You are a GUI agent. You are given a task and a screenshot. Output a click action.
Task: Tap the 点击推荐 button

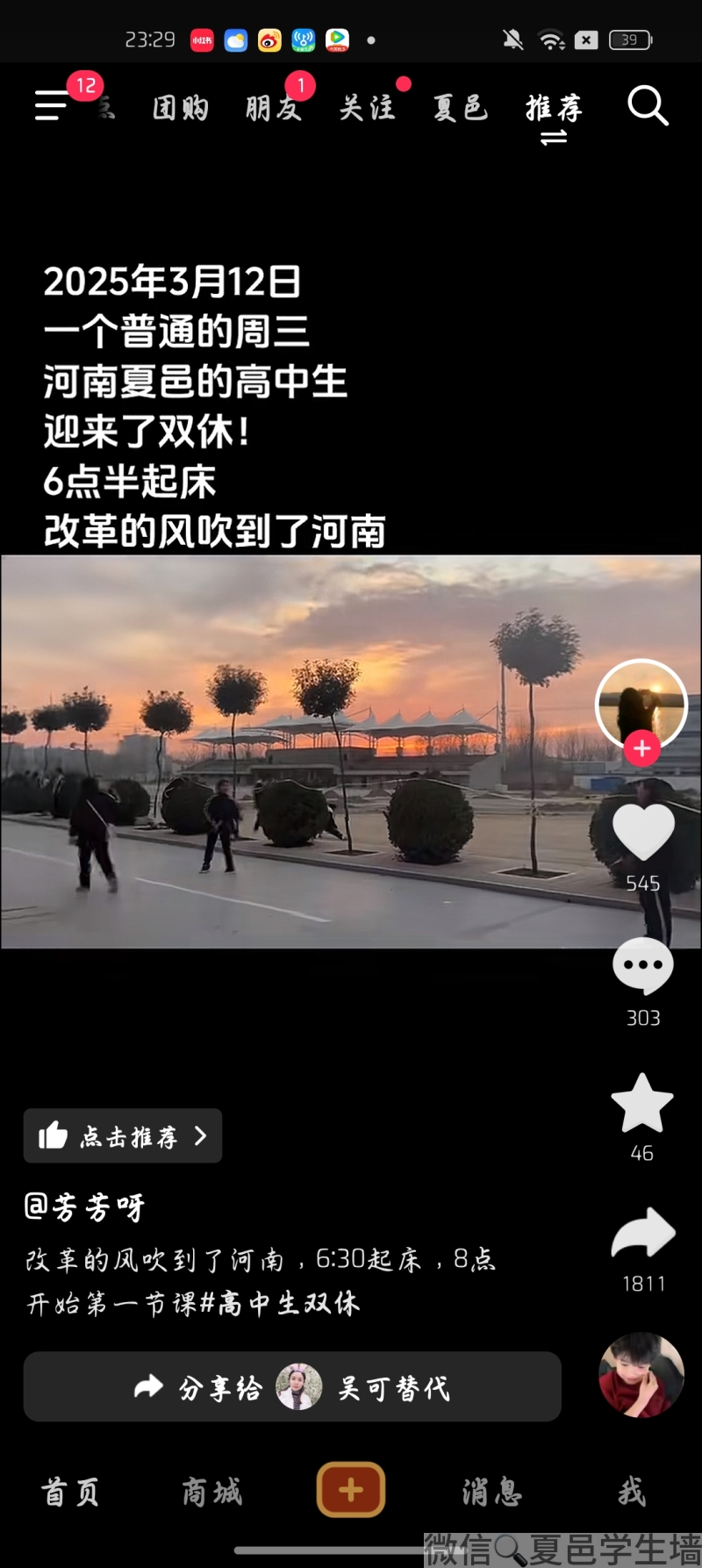click(x=123, y=1136)
